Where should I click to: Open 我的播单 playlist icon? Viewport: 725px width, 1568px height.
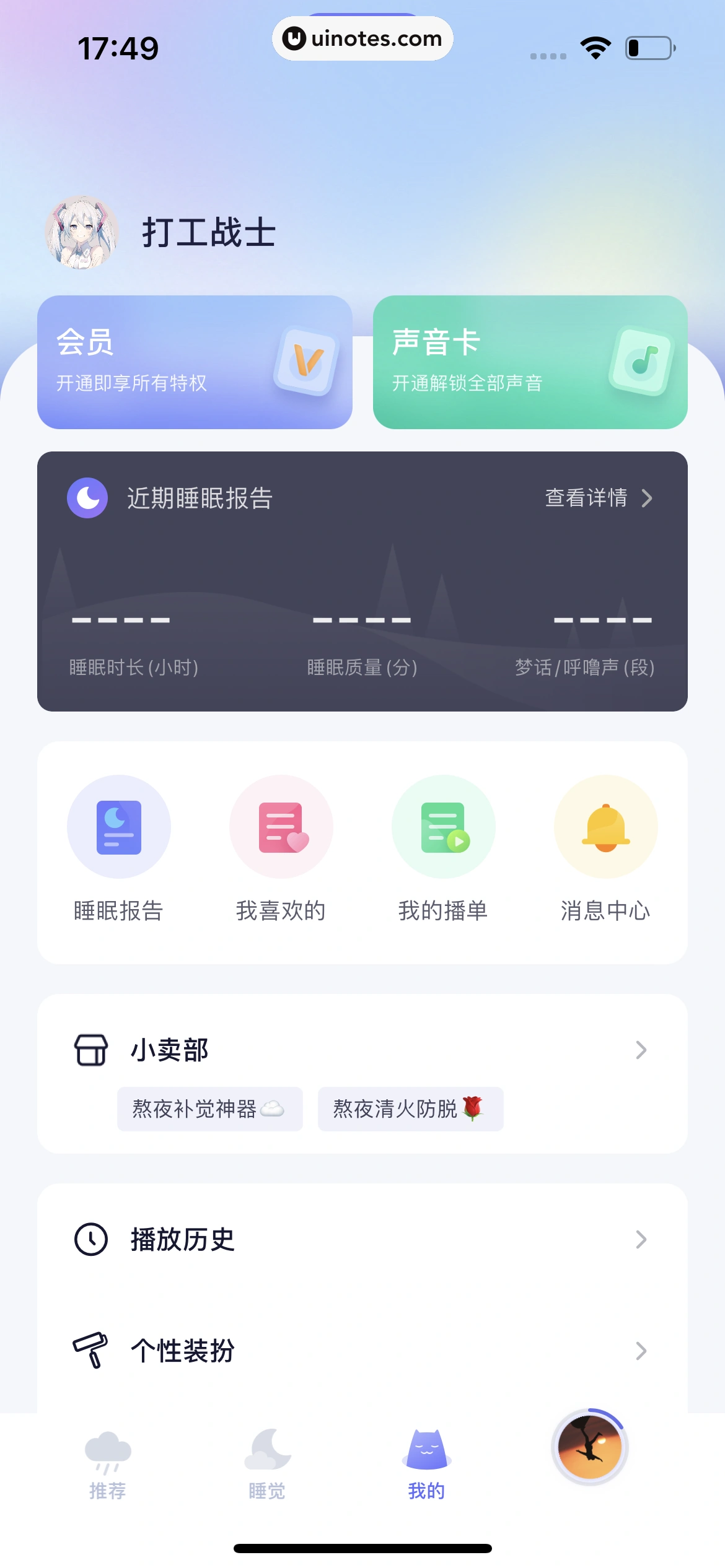coord(443,827)
